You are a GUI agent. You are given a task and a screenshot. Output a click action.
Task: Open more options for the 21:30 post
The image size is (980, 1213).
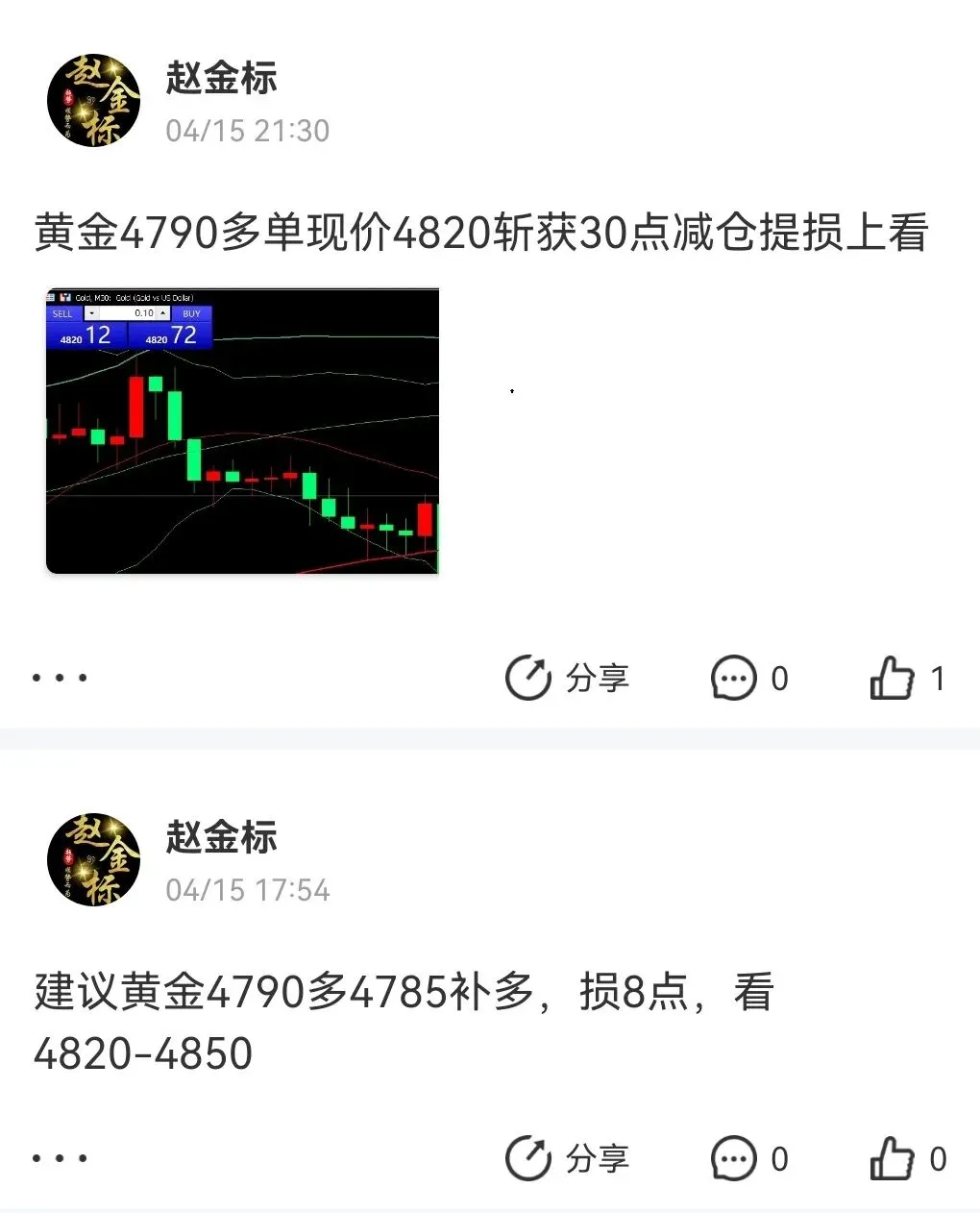click(60, 678)
